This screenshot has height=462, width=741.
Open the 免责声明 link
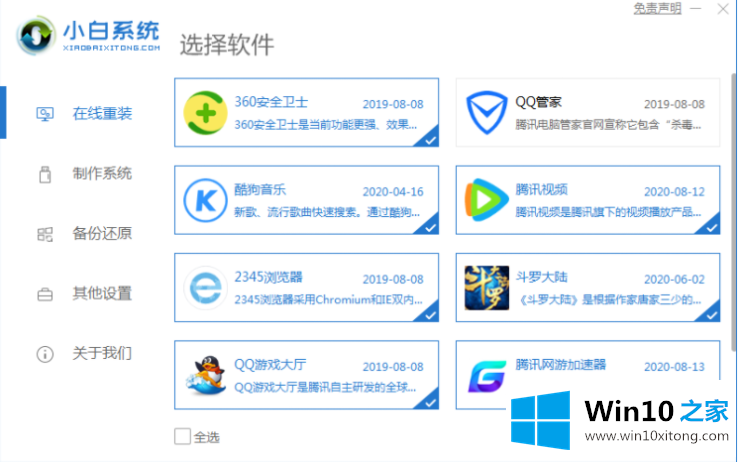coord(657,8)
